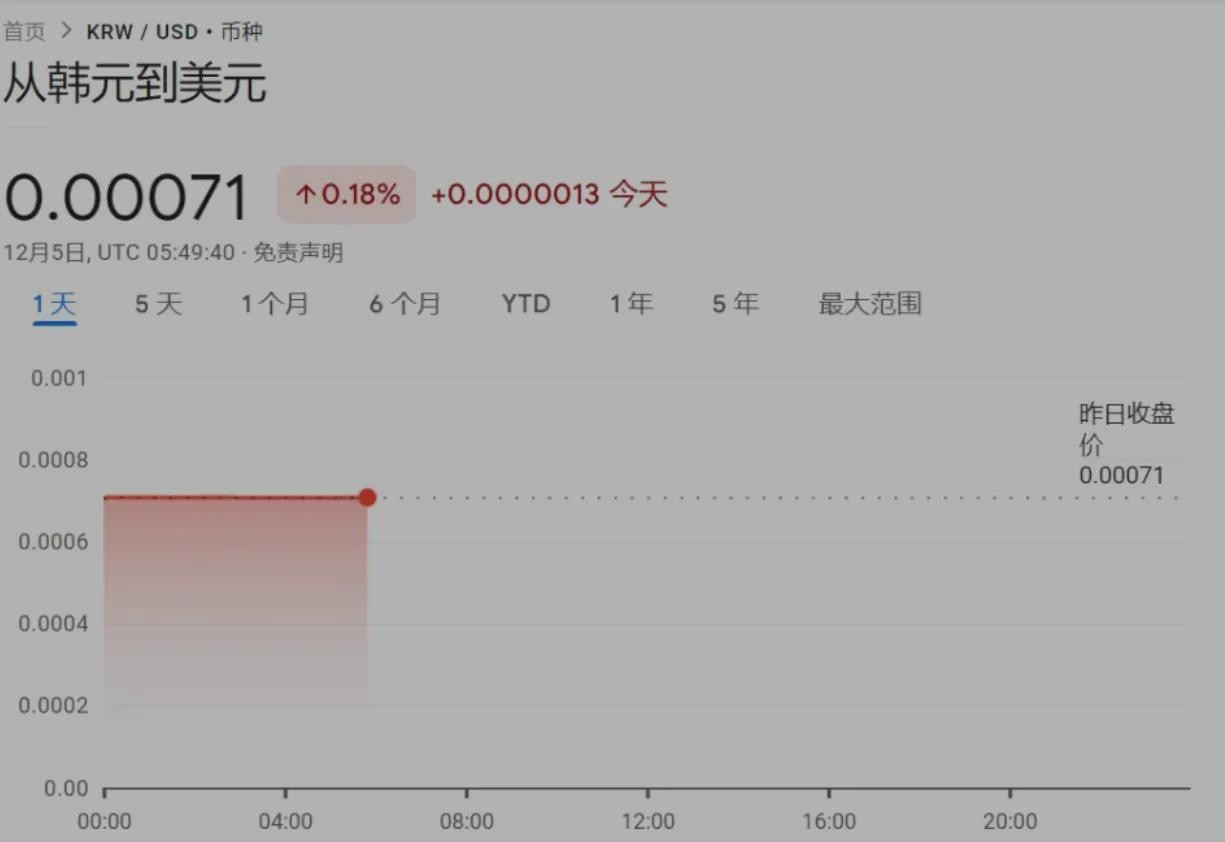Switch to the 5天 range
The width and height of the screenshot is (1225, 842).
[x=158, y=304]
